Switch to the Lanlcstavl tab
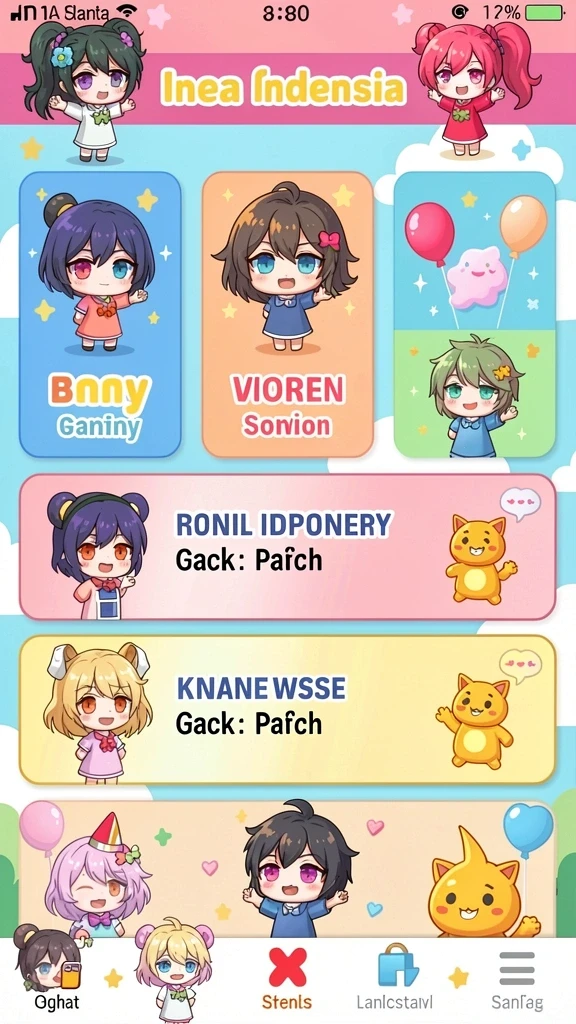The image size is (576, 1024). click(396, 980)
